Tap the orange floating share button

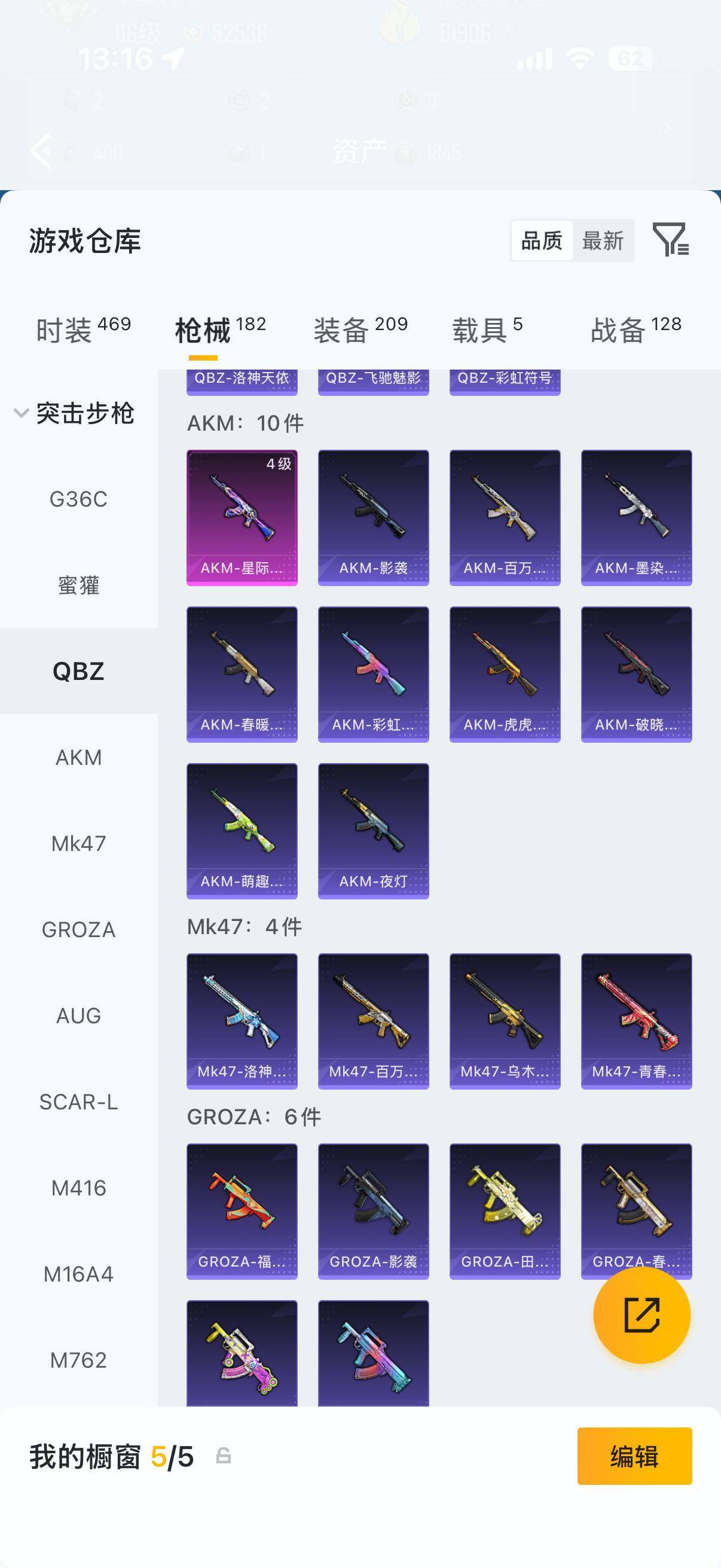(x=641, y=1315)
